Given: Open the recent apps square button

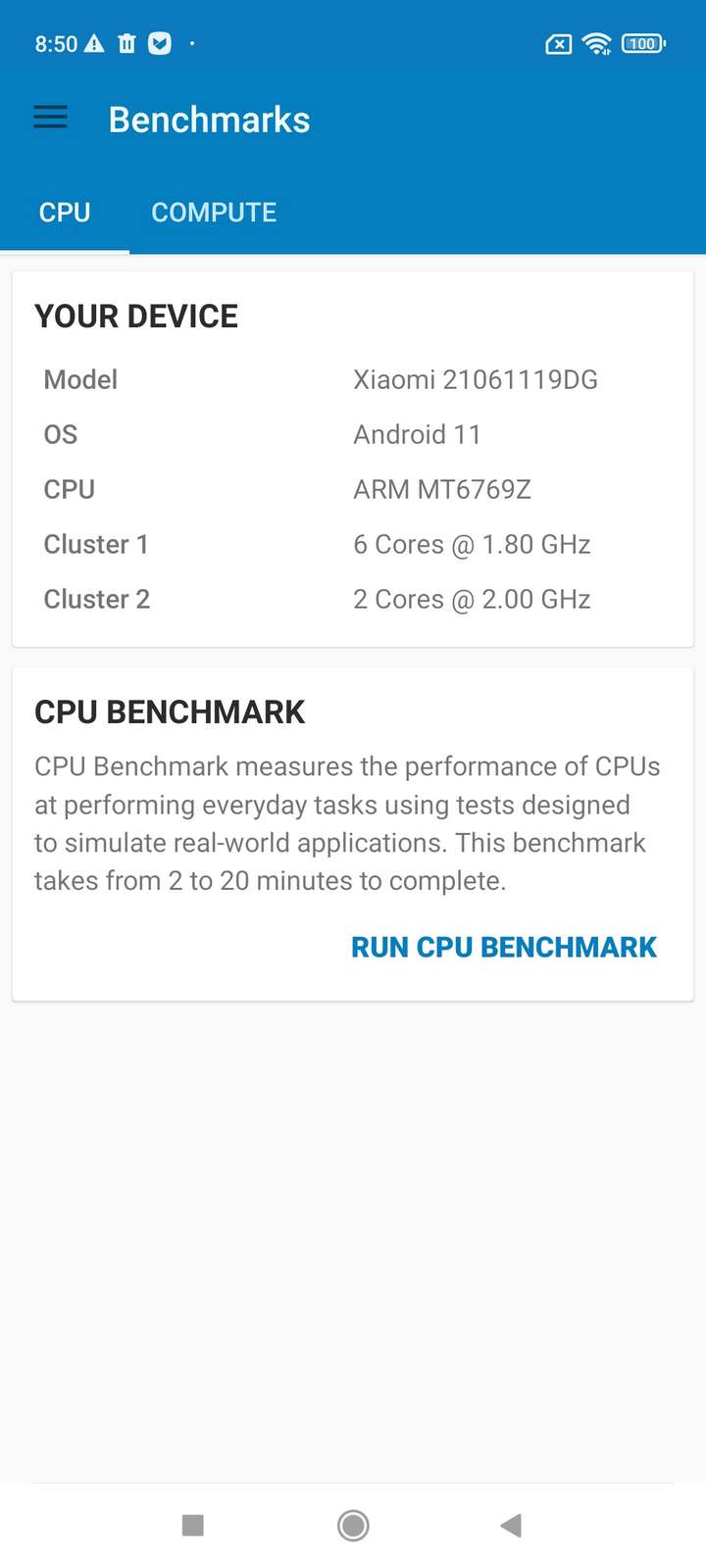Looking at the screenshot, I should [193, 1525].
